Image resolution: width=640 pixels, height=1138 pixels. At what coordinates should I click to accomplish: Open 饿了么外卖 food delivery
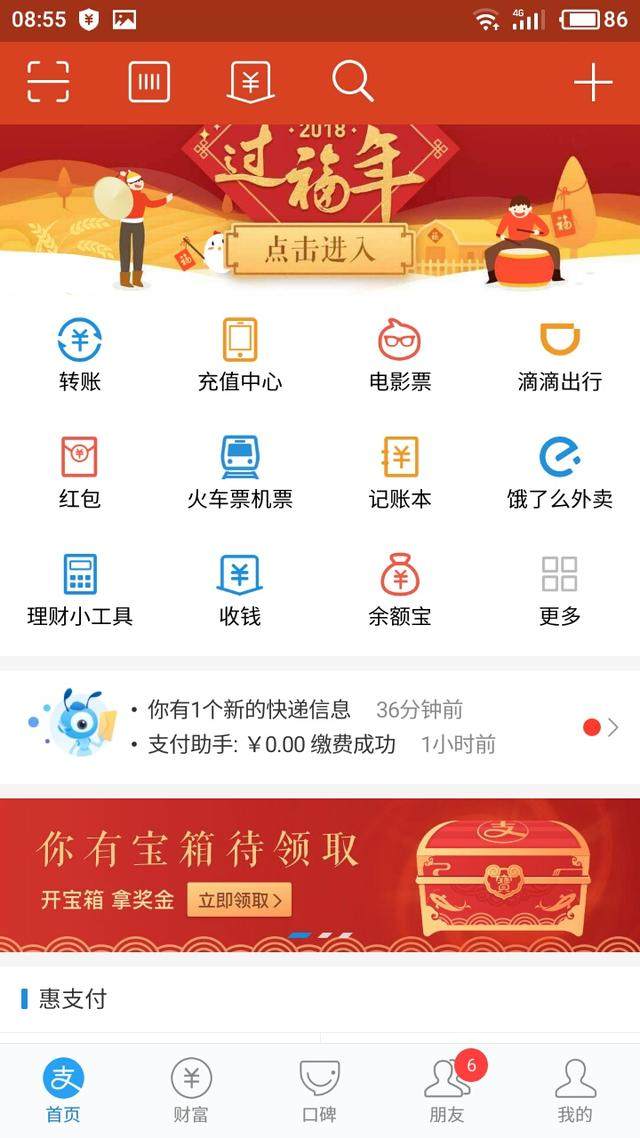pyautogui.click(x=560, y=473)
